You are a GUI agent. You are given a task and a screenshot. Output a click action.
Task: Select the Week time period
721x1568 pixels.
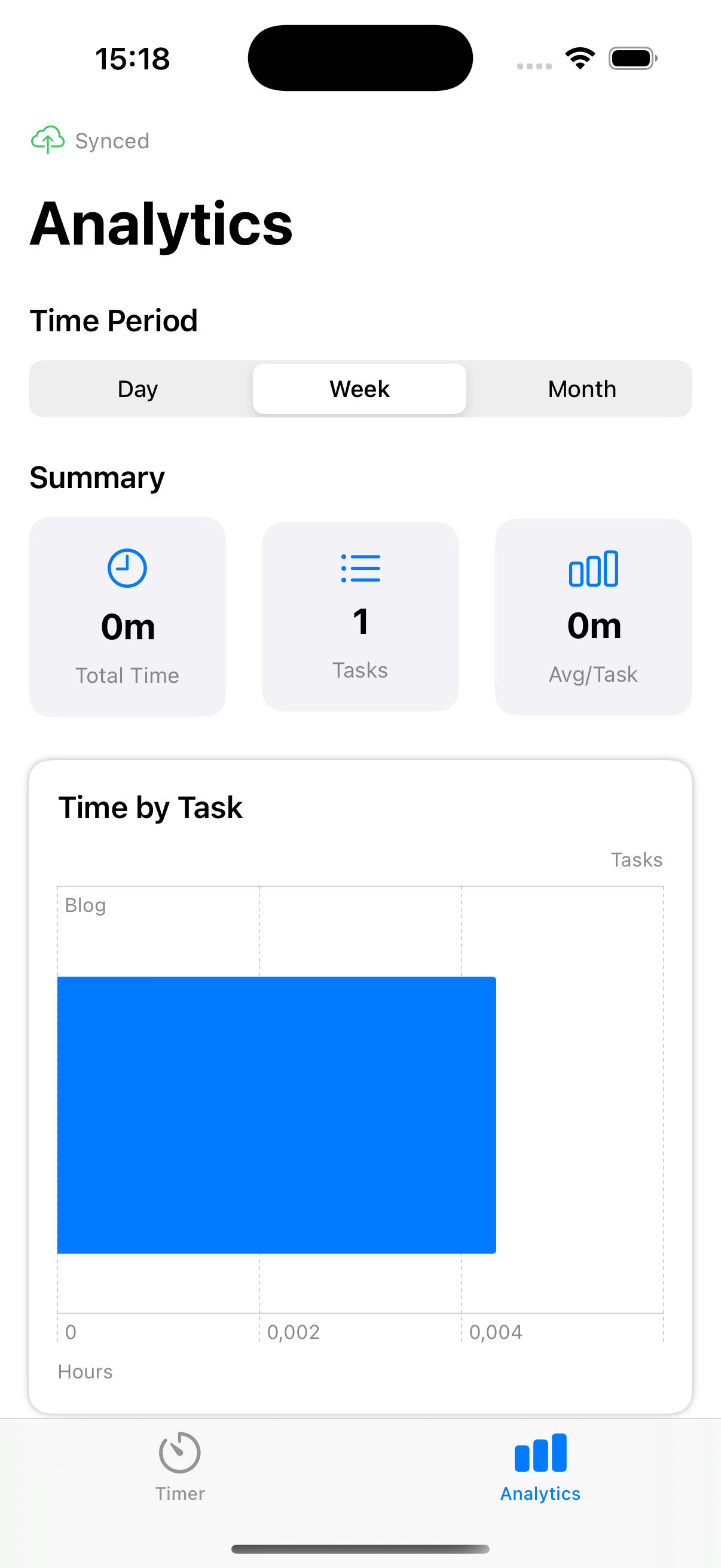(x=359, y=389)
